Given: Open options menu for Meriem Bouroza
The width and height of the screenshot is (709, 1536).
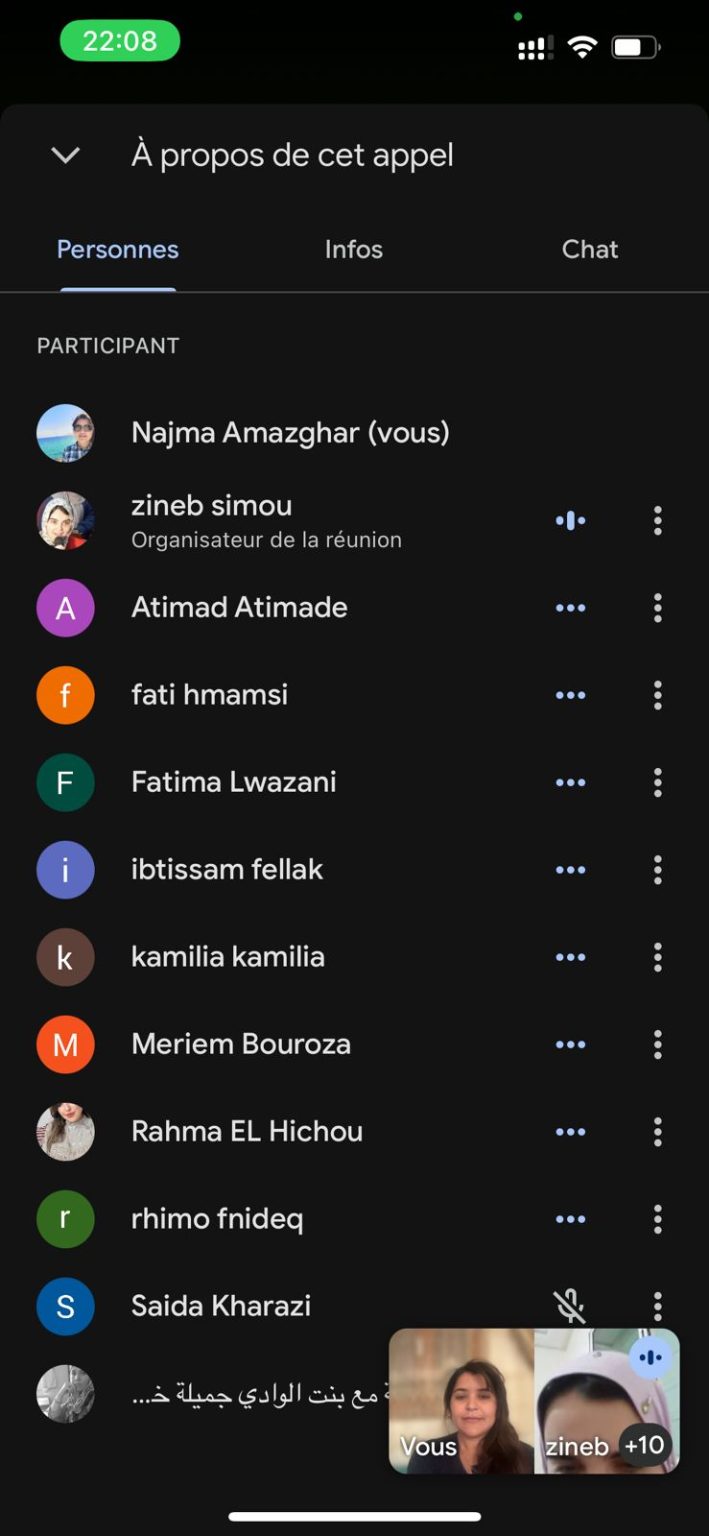Looking at the screenshot, I should [657, 1045].
